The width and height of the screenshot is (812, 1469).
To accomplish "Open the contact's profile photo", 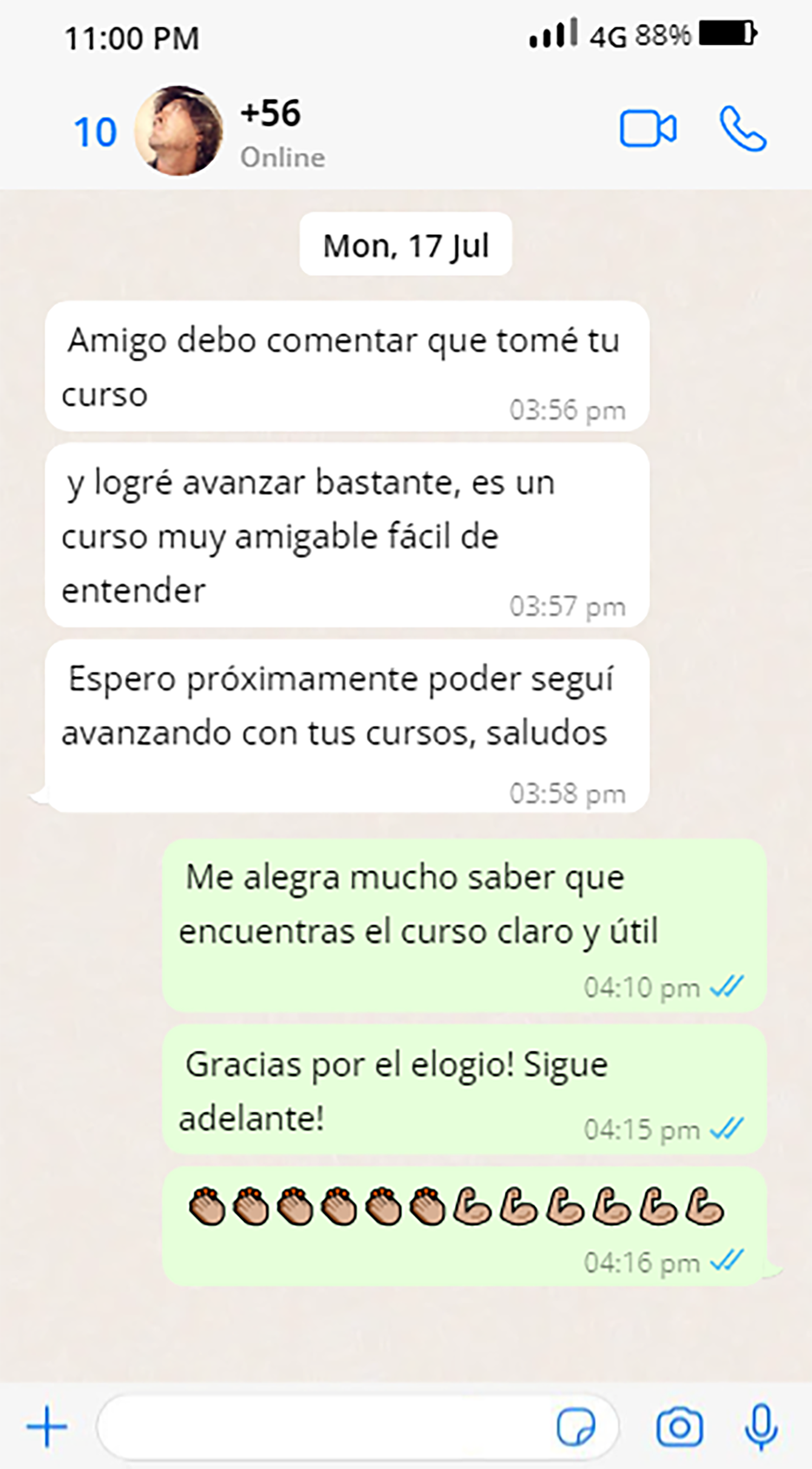I will coord(179,130).
